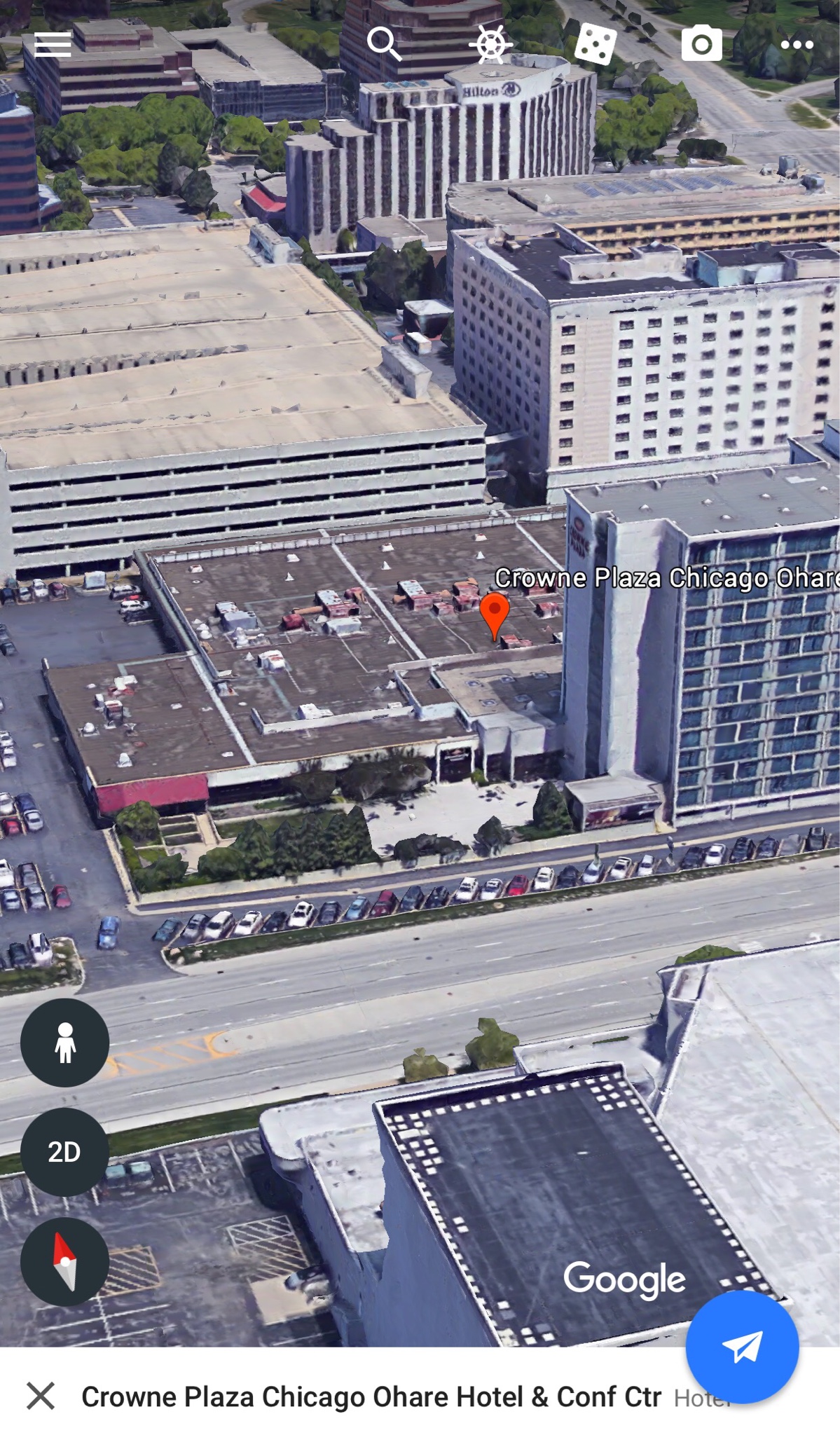This screenshot has height=1435, width=840.
Task: Capture a postcard with the camera
Action: [x=701, y=44]
